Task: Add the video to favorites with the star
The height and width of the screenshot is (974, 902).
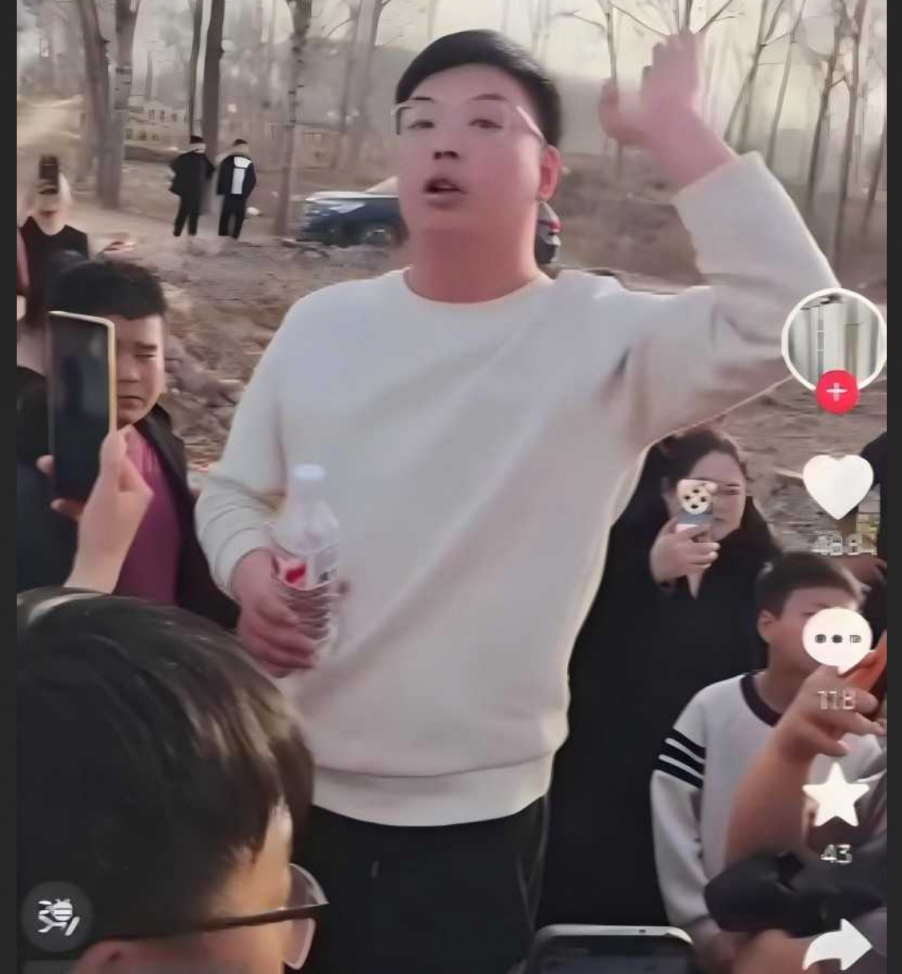Action: (x=836, y=796)
